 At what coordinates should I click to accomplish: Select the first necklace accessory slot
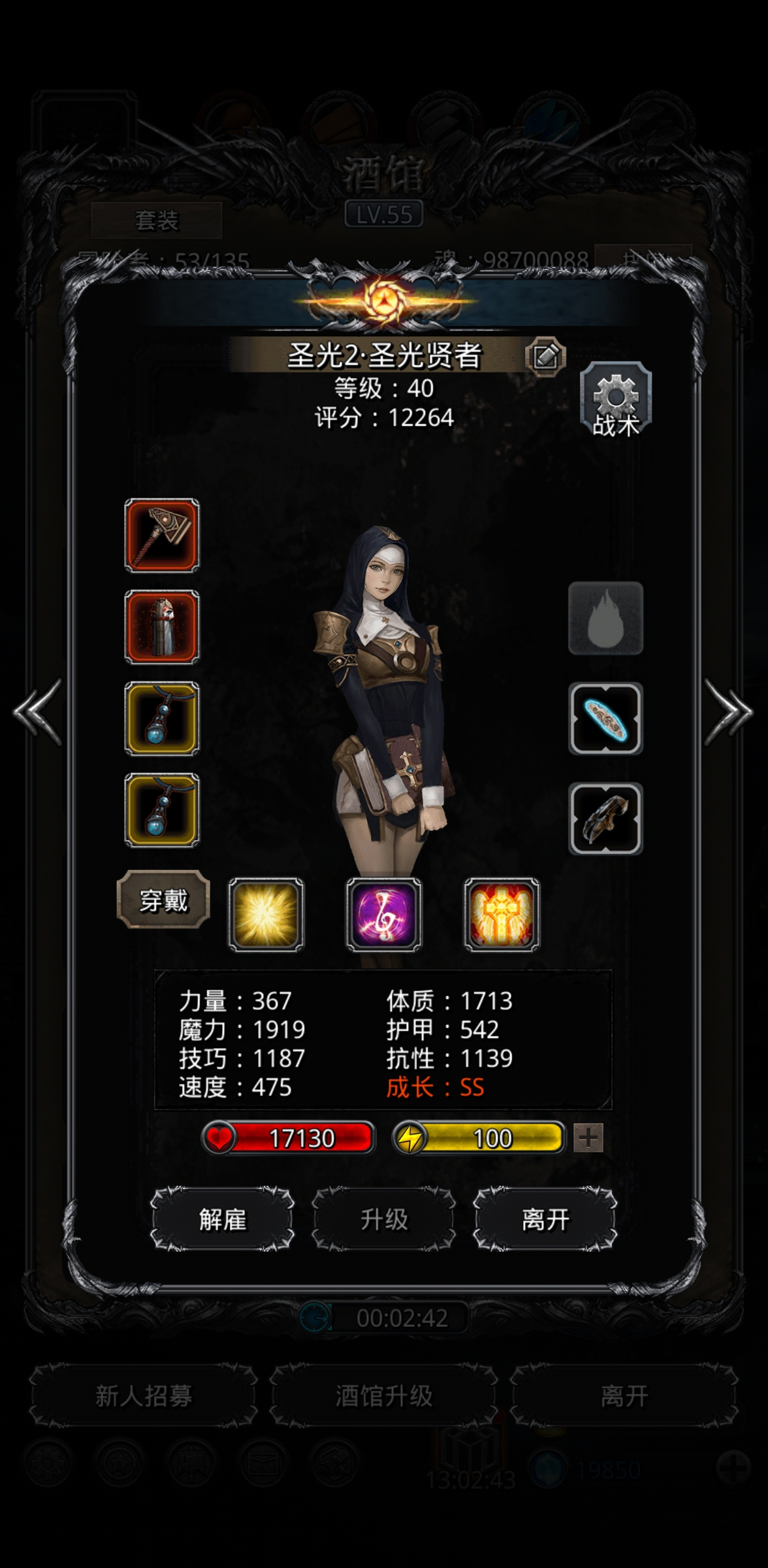click(x=162, y=719)
